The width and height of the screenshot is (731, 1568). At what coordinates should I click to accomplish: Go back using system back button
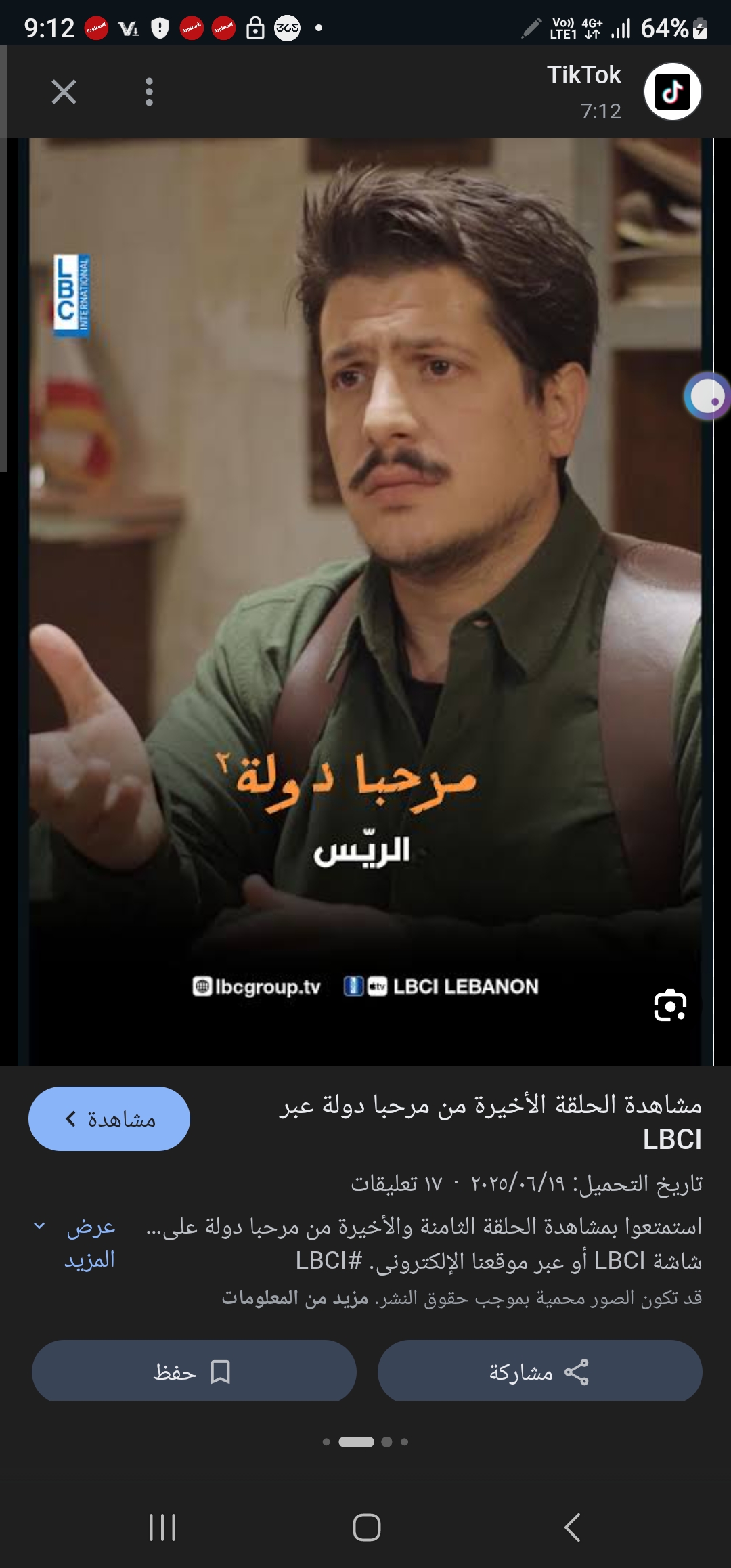tap(572, 1527)
